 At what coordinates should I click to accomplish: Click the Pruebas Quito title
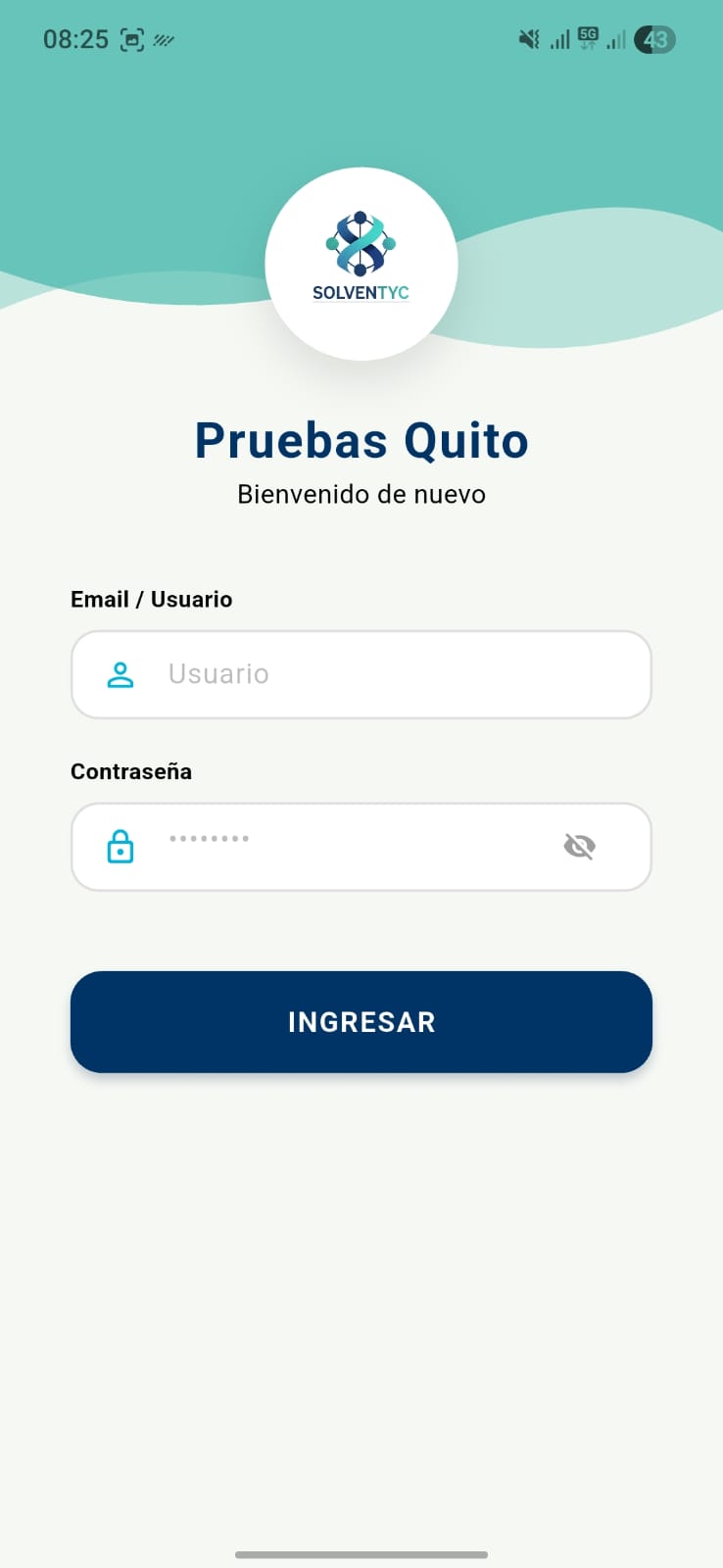coord(361,441)
